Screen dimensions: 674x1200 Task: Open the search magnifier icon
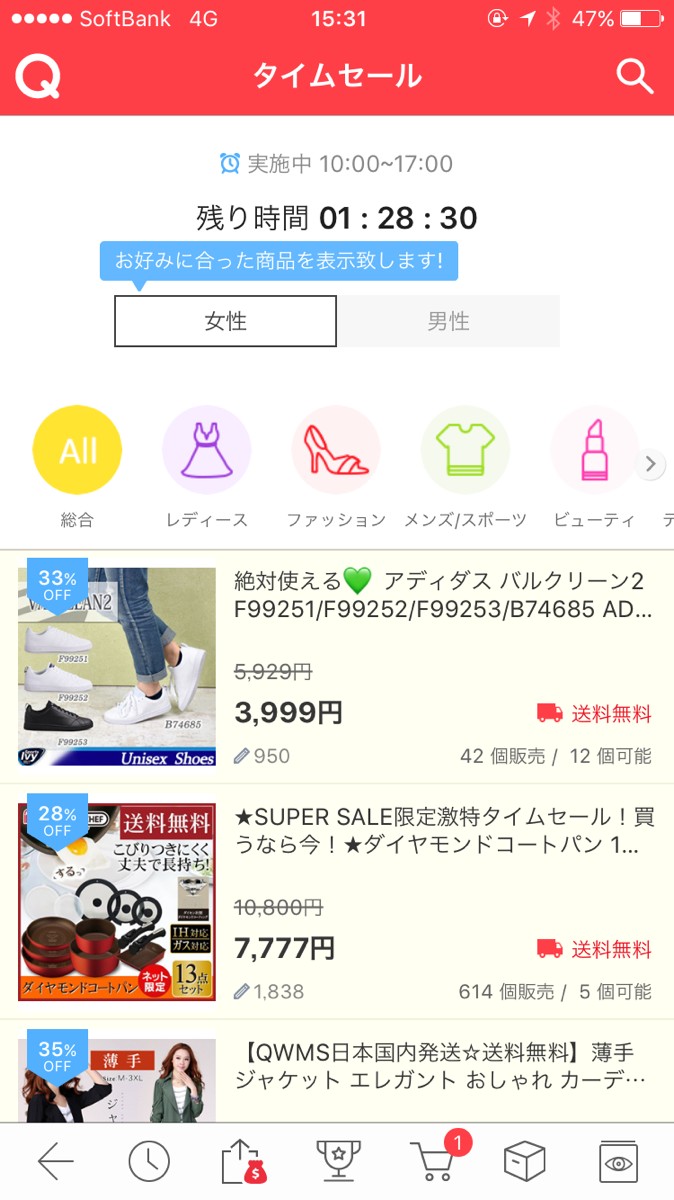click(x=634, y=76)
